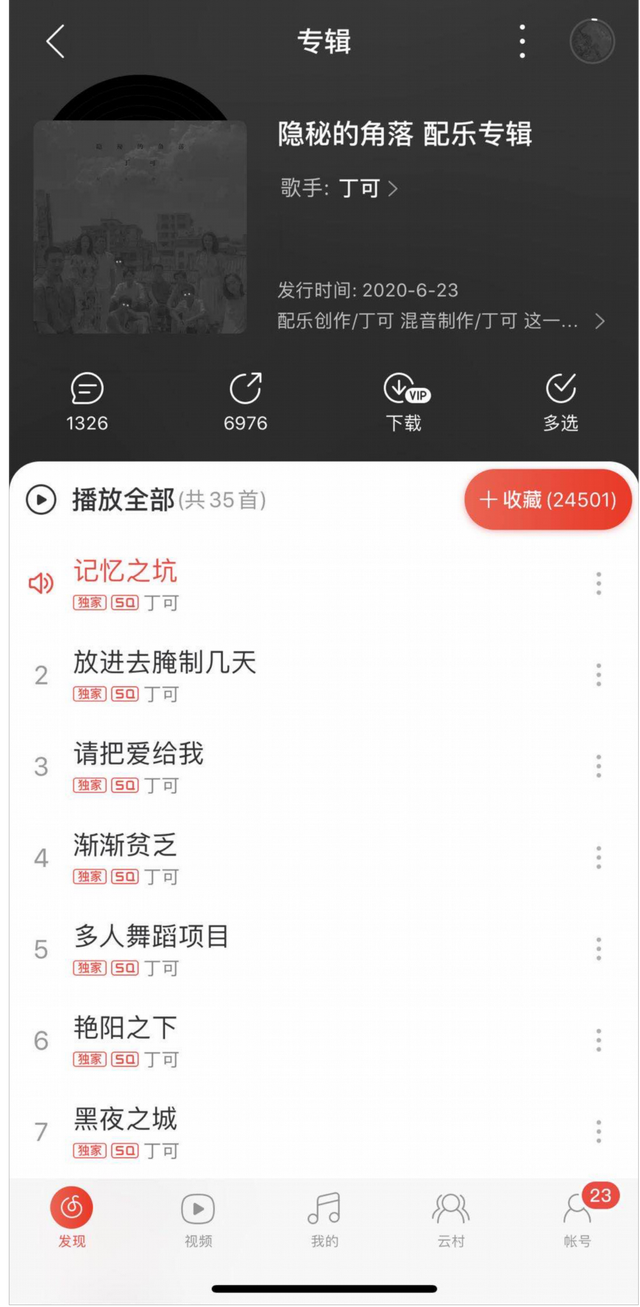
Task: Download the album via VIP button
Action: coord(404,402)
